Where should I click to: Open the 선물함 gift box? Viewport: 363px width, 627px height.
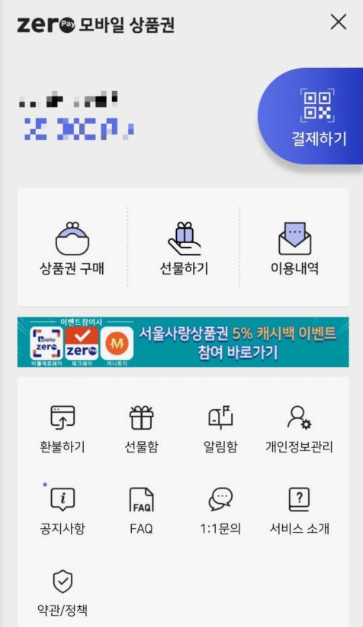142,429
